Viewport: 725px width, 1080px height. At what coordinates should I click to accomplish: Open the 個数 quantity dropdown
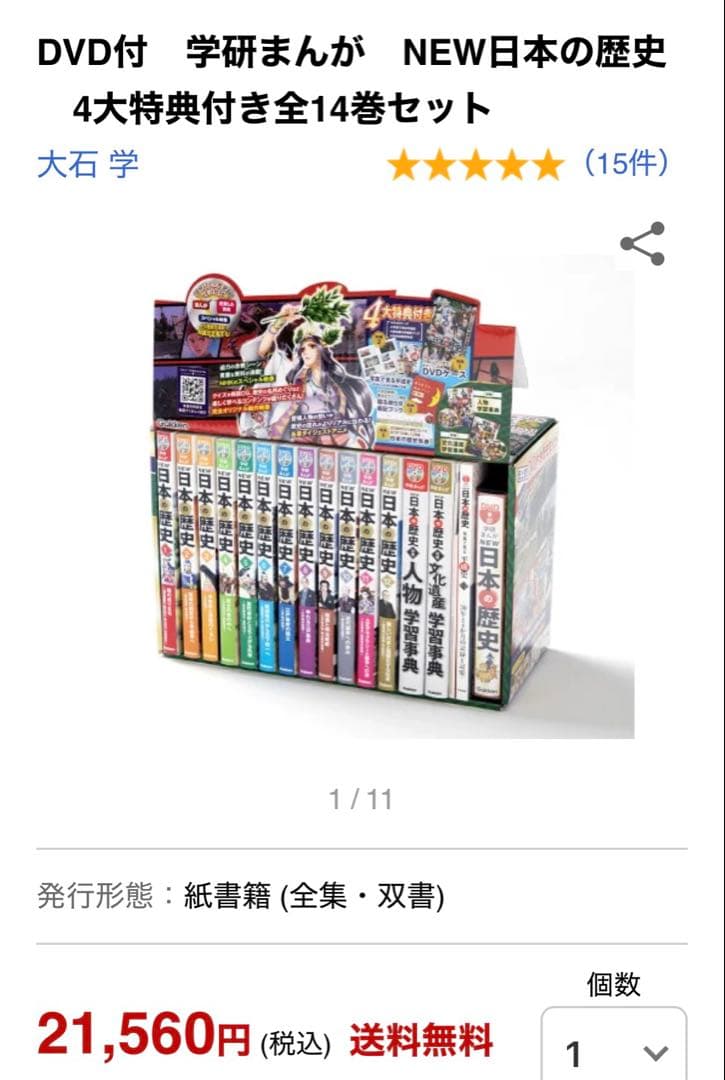614,1052
